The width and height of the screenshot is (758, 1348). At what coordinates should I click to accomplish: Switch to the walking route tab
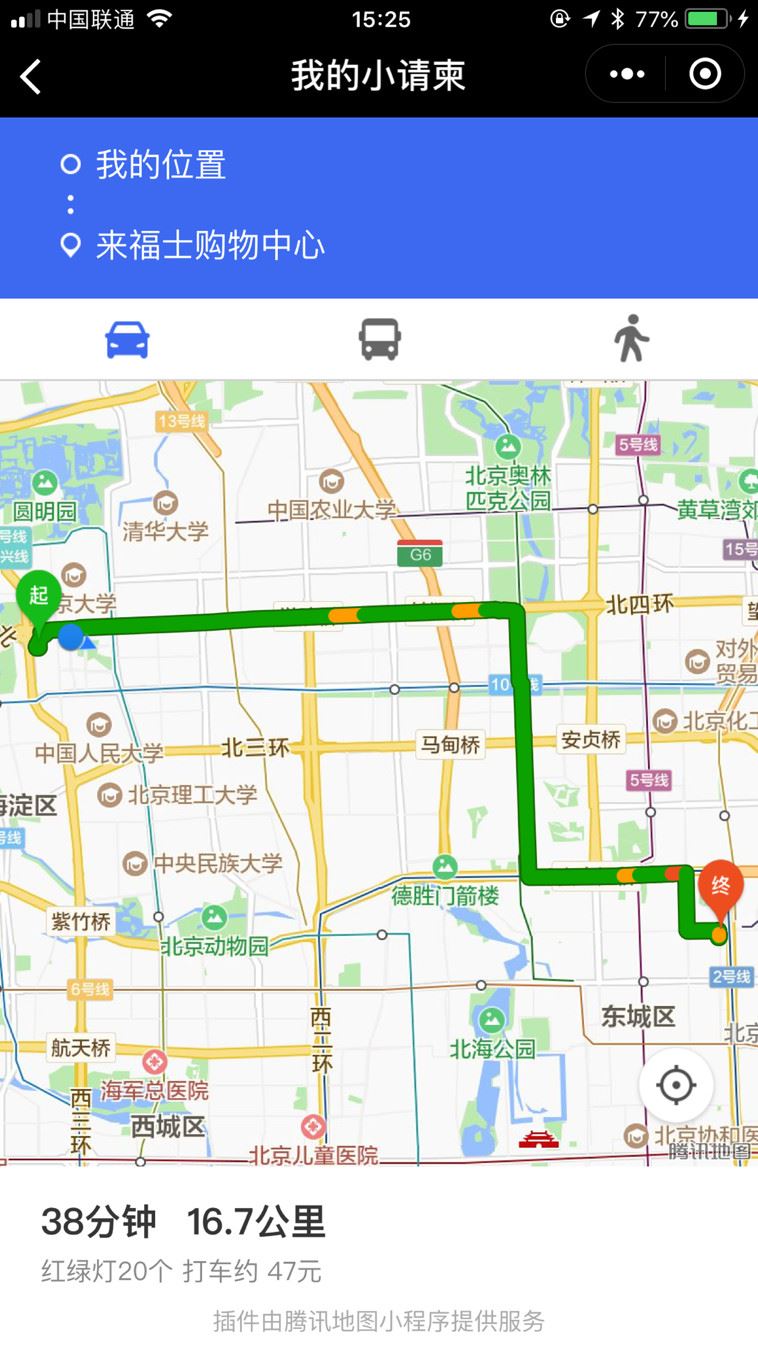631,339
